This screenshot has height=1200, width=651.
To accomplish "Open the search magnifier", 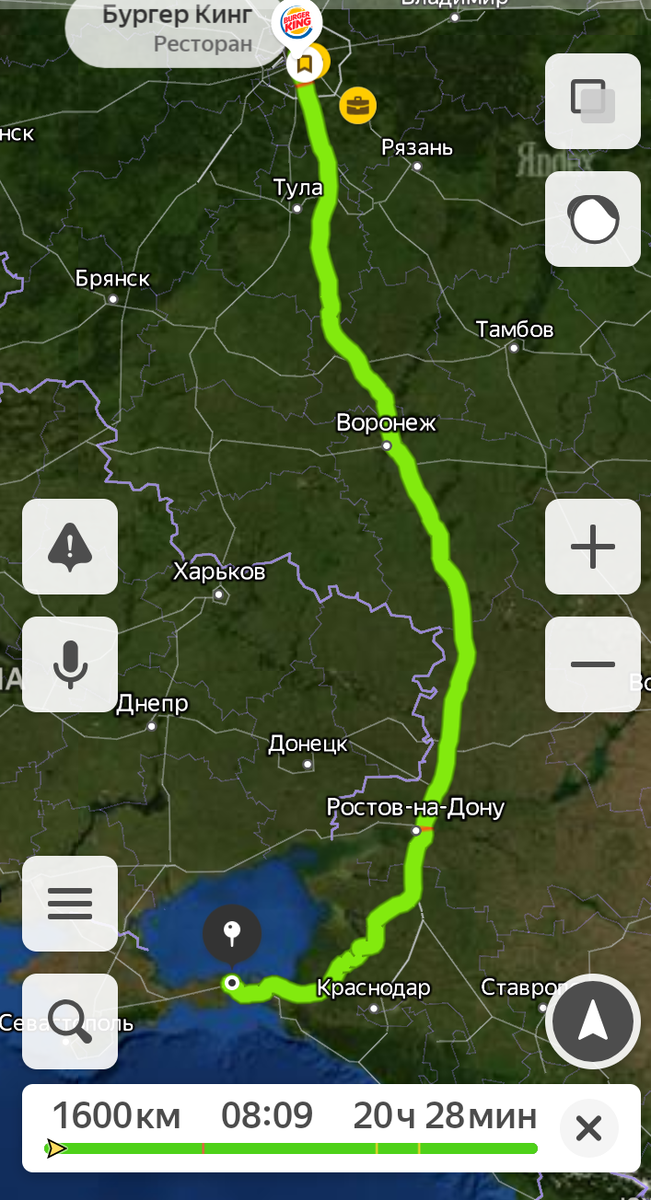I will click(70, 1021).
